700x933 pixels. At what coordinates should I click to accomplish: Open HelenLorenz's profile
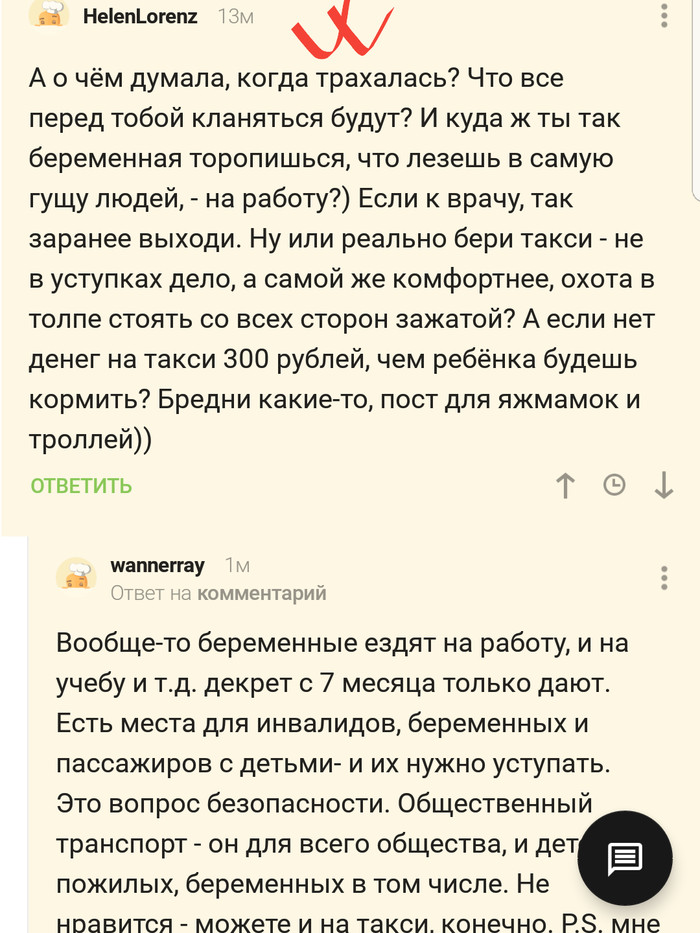139,16
